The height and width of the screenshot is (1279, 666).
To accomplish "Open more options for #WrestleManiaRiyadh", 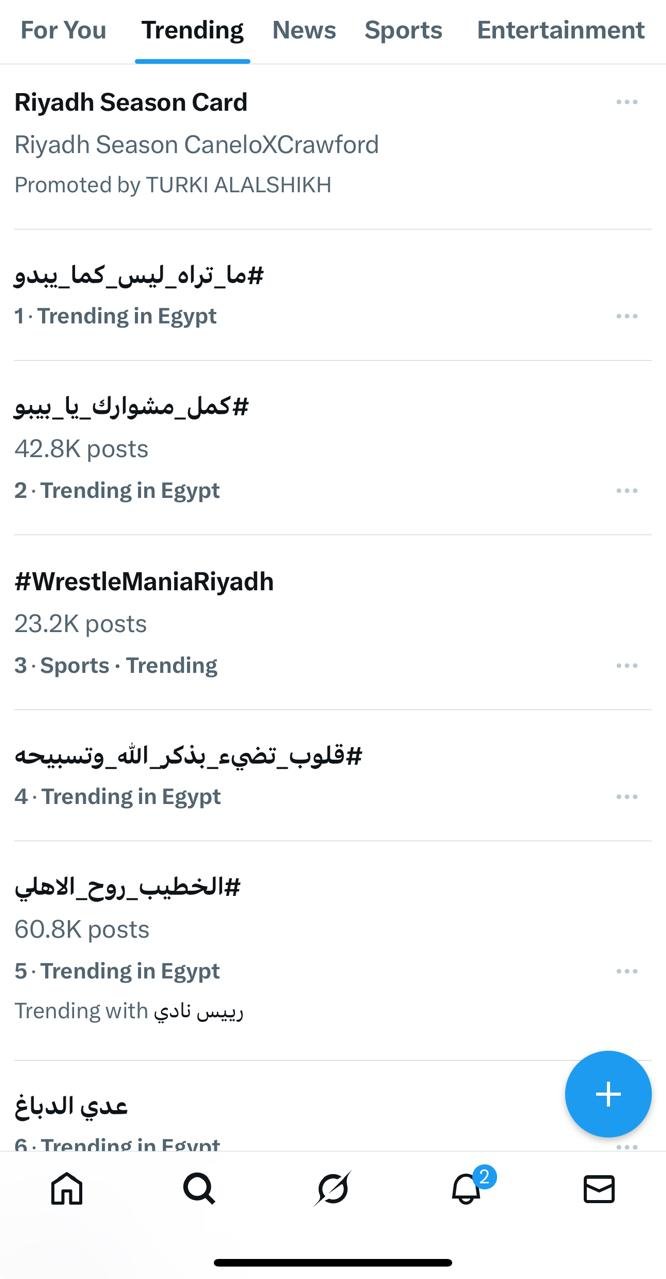I will coord(627,665).
